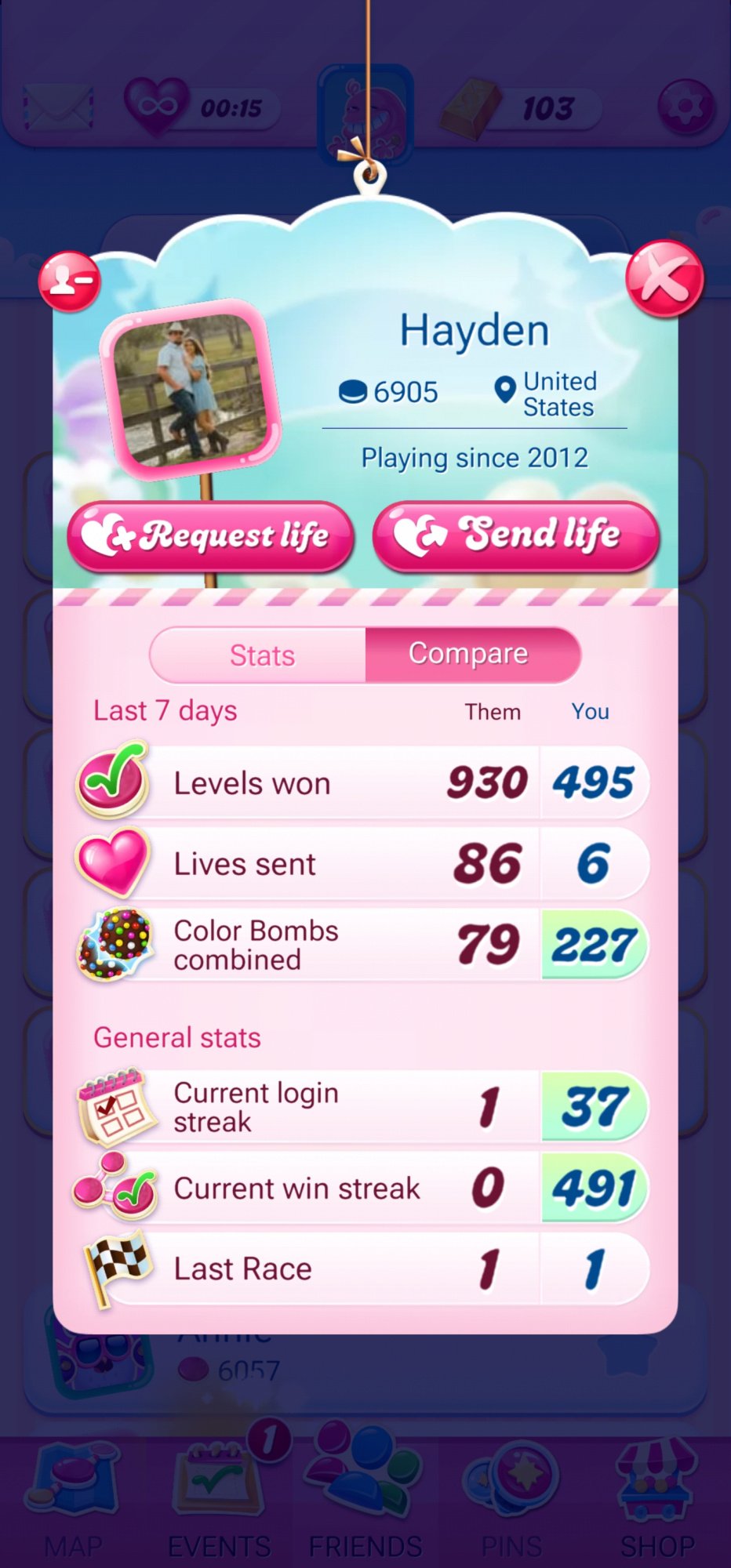This screenshot has width=731, height=1568.
Task: Close Hayden's profile popup
Action: coord(664,280)
